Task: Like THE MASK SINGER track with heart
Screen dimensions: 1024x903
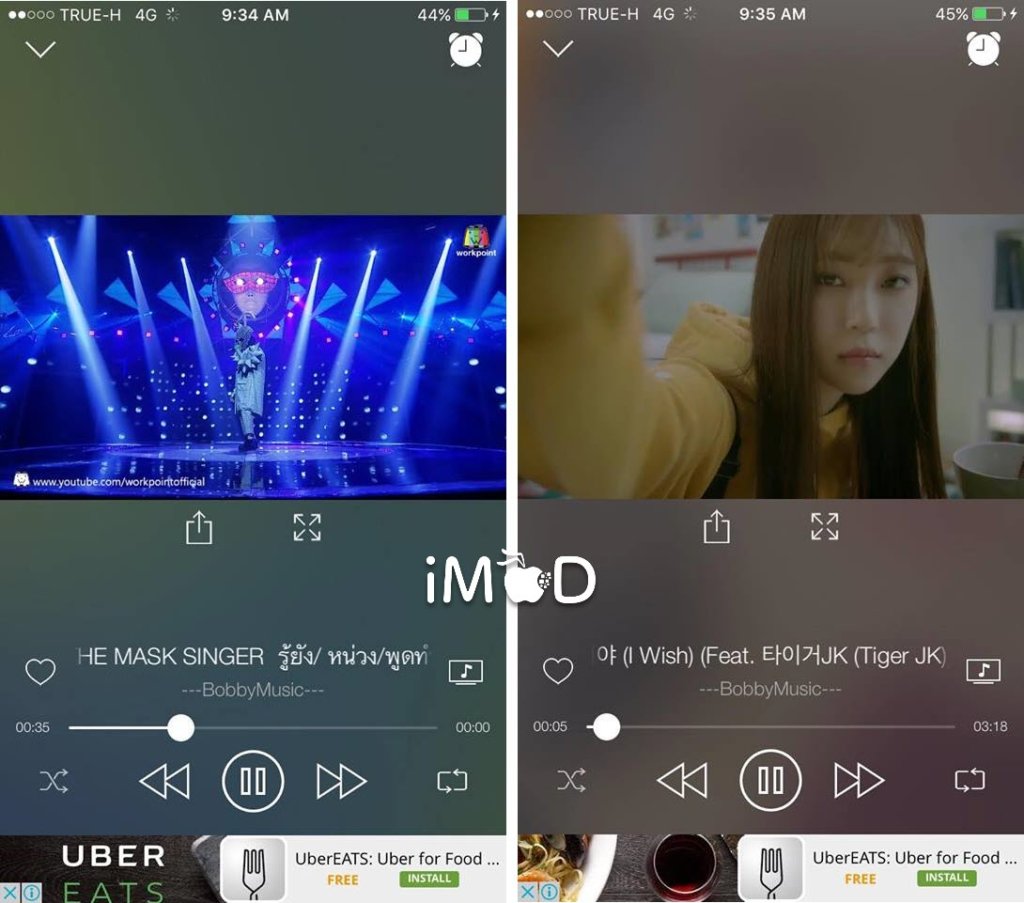Action: (40, 671)
